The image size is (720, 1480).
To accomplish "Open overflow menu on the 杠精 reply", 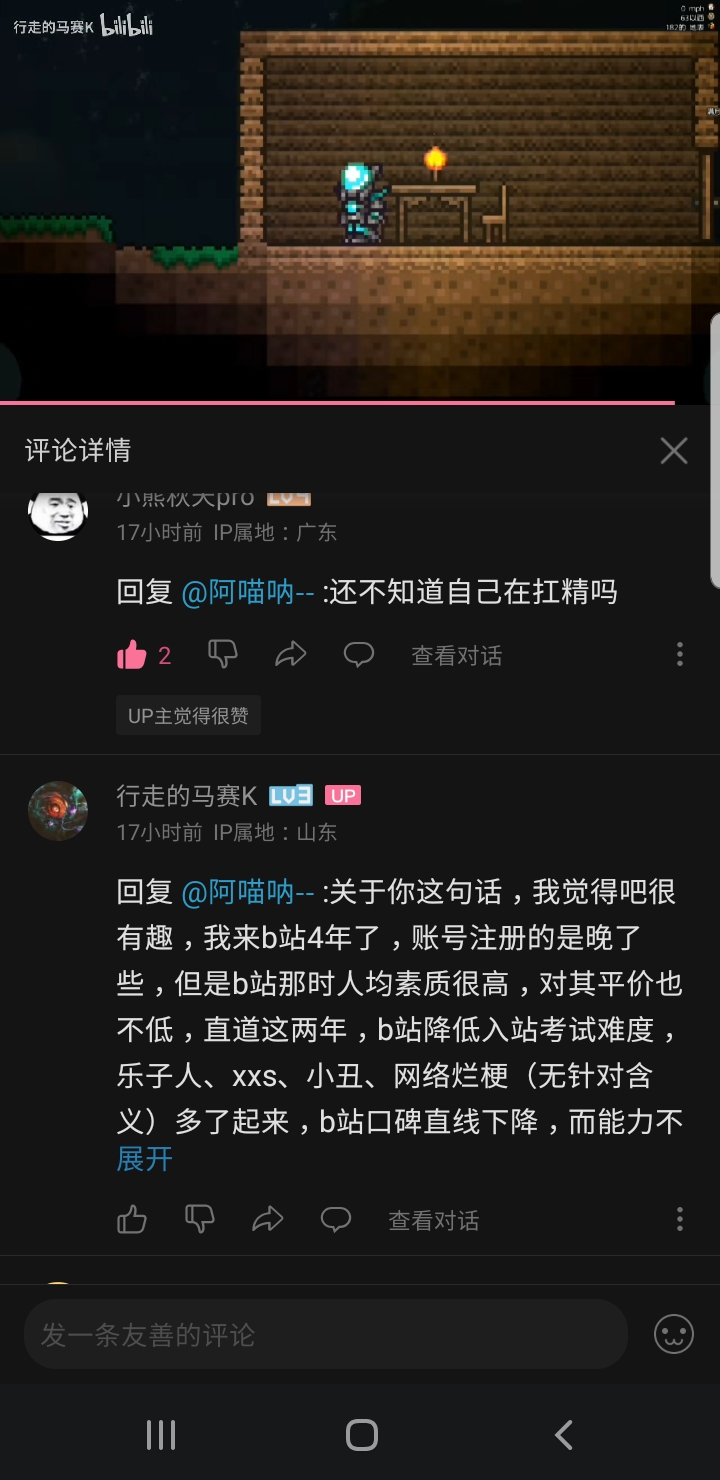I will pos(680,655).
